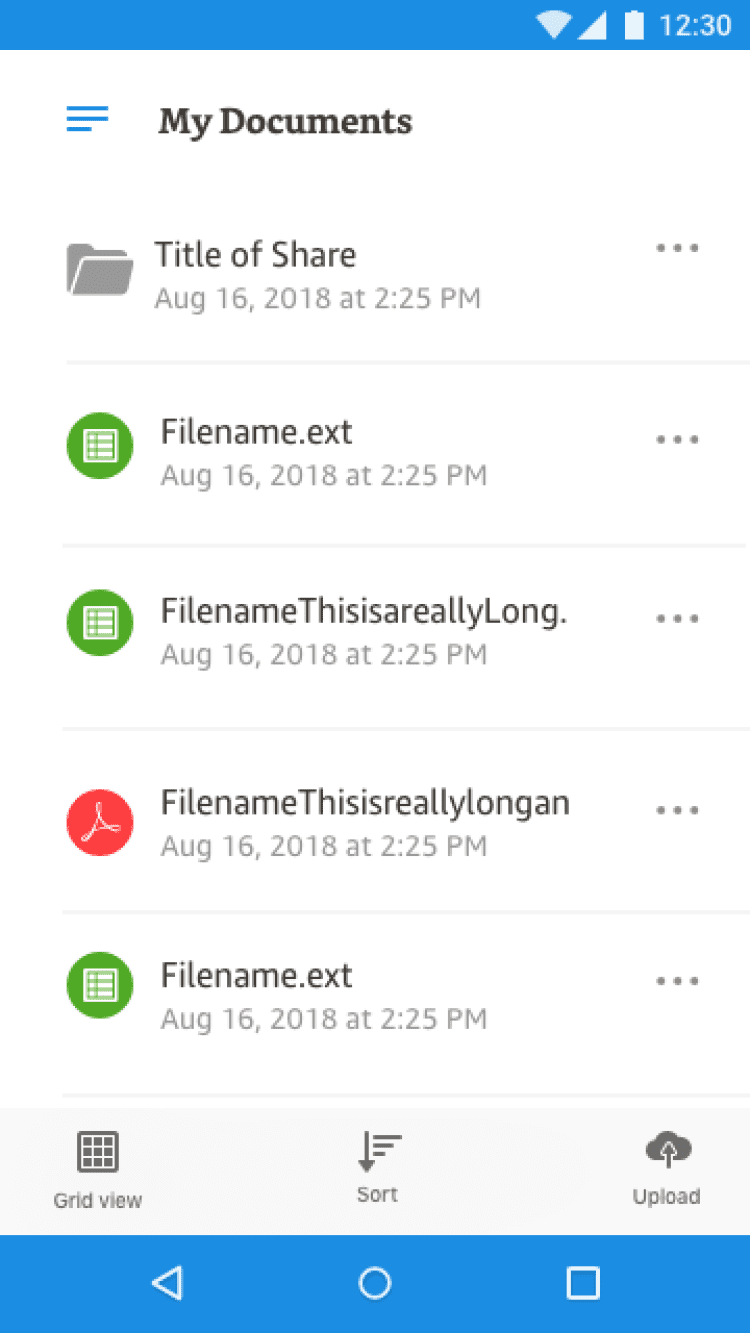
Task: Switch to Grid view
Action: (98, 1168)
